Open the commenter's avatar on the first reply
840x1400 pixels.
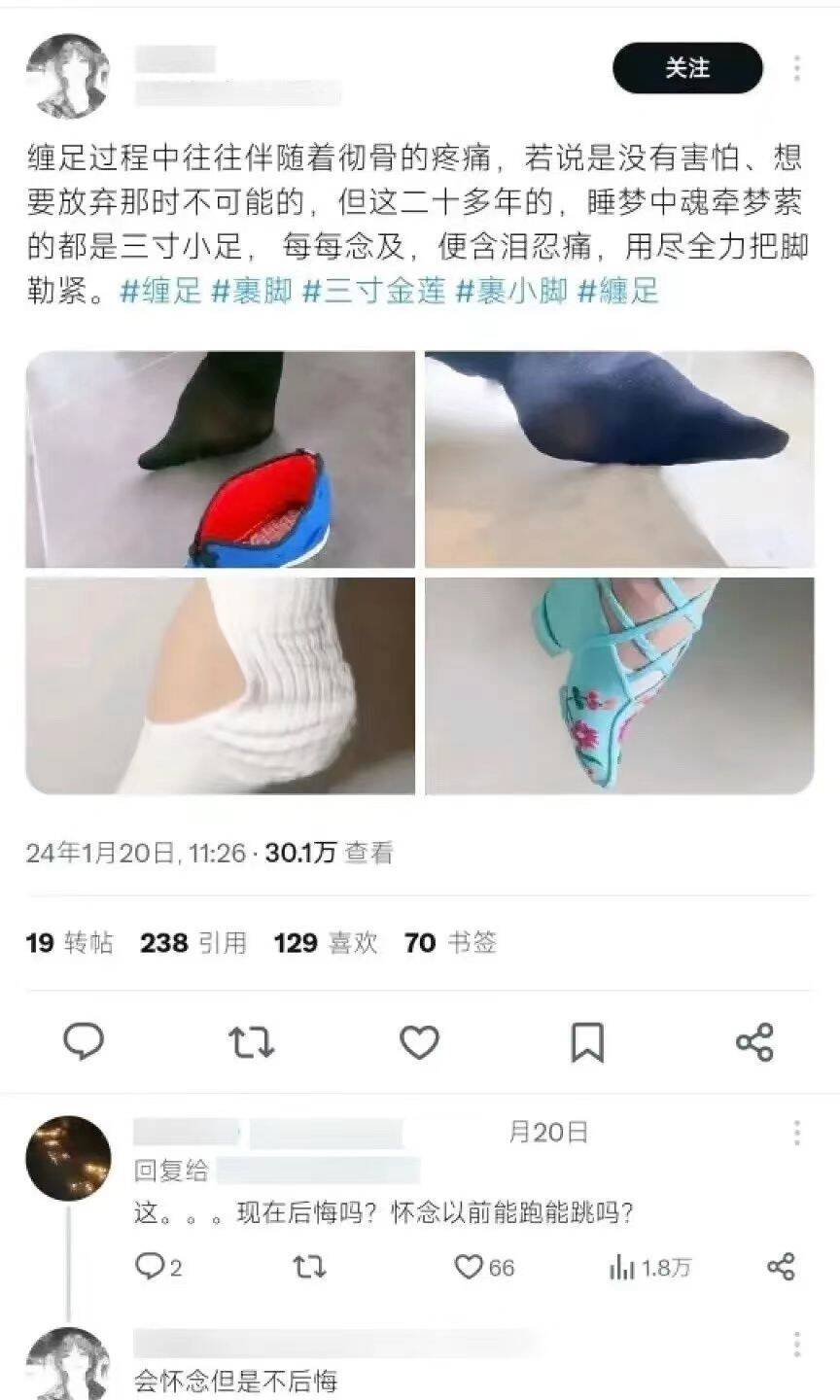pyautogui.click(x=68, y=1158)
